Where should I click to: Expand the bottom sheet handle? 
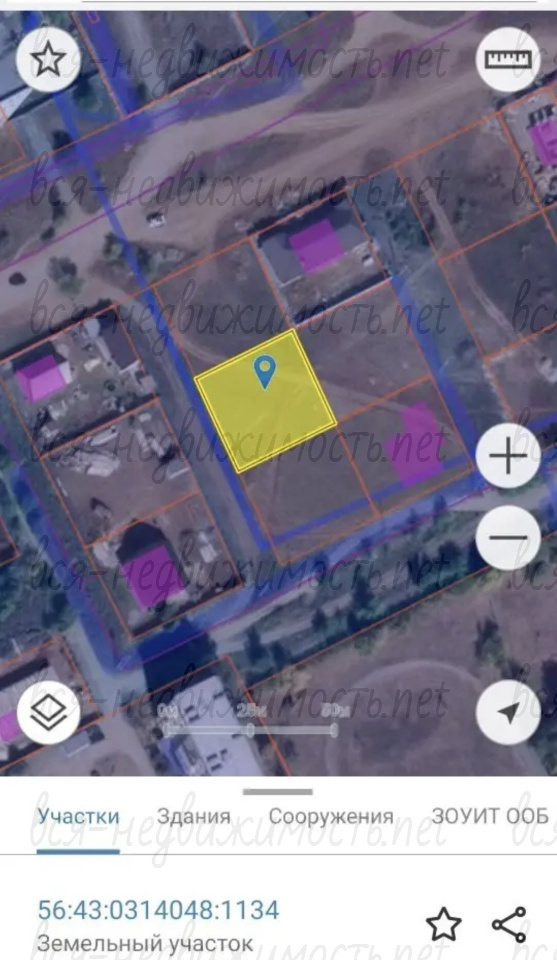click(278, 792)
